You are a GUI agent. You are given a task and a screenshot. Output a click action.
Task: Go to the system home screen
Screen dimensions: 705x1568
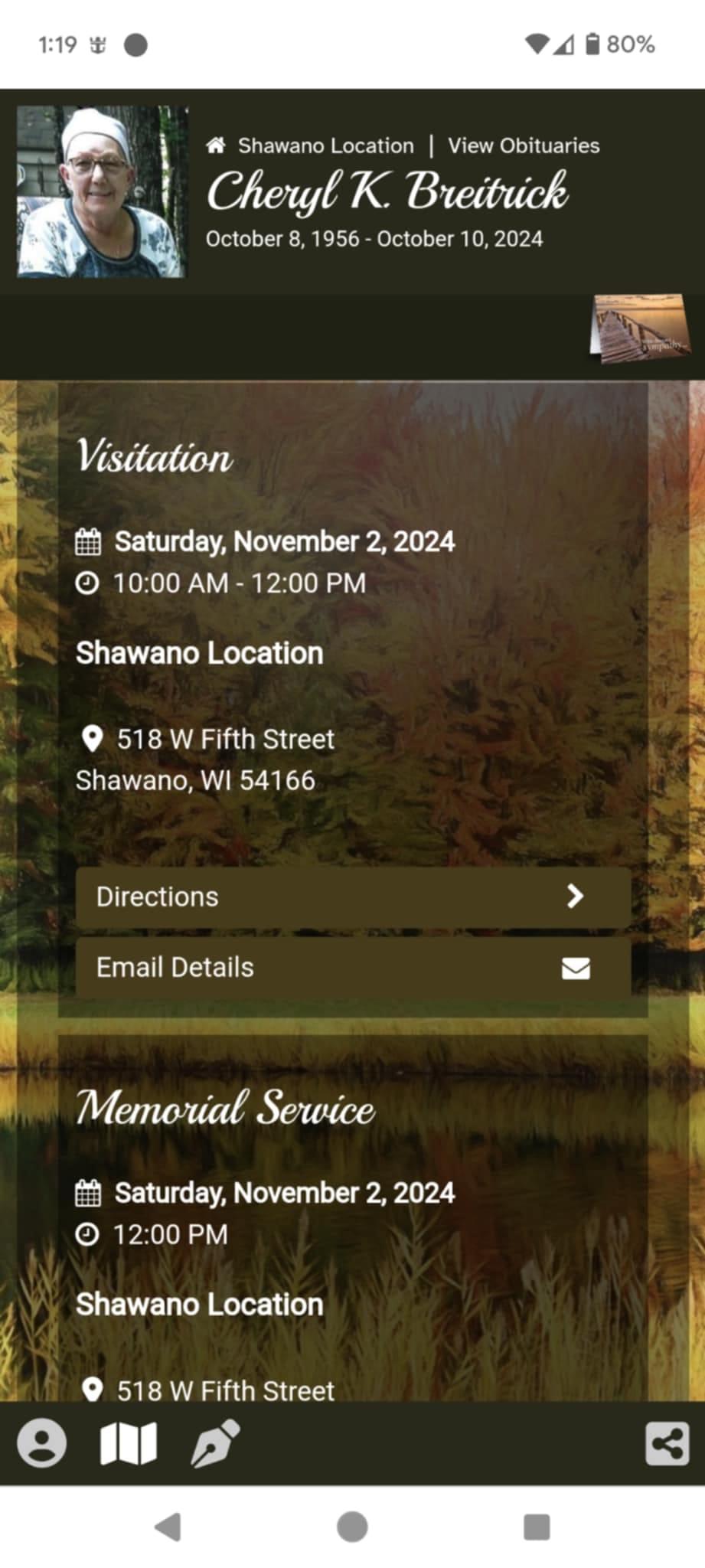352,1527
